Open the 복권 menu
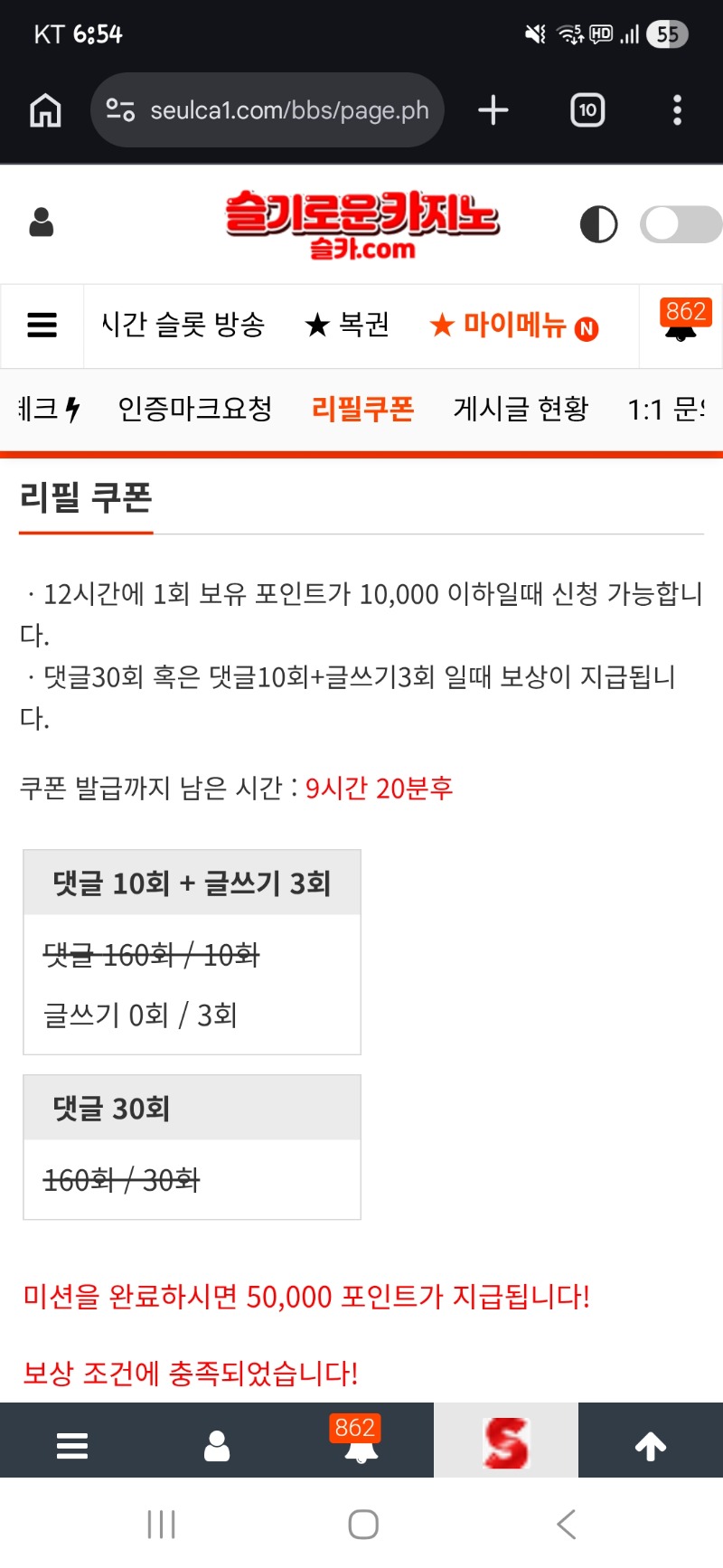Viewport: 723px width, 1568px height. click(347, 325)
